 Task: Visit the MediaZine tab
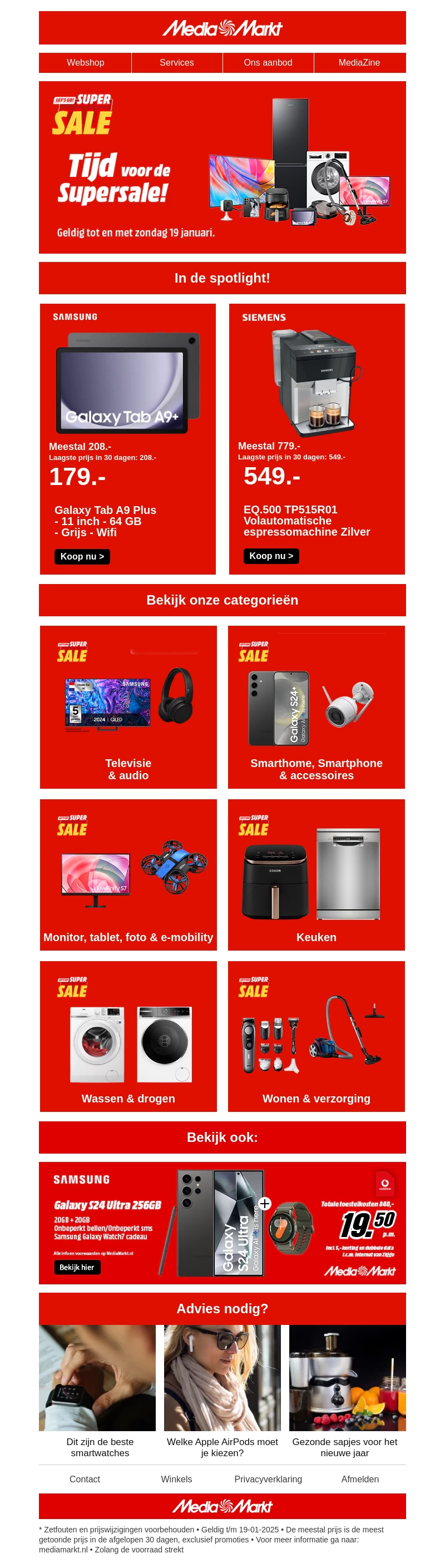pos(359,63)
